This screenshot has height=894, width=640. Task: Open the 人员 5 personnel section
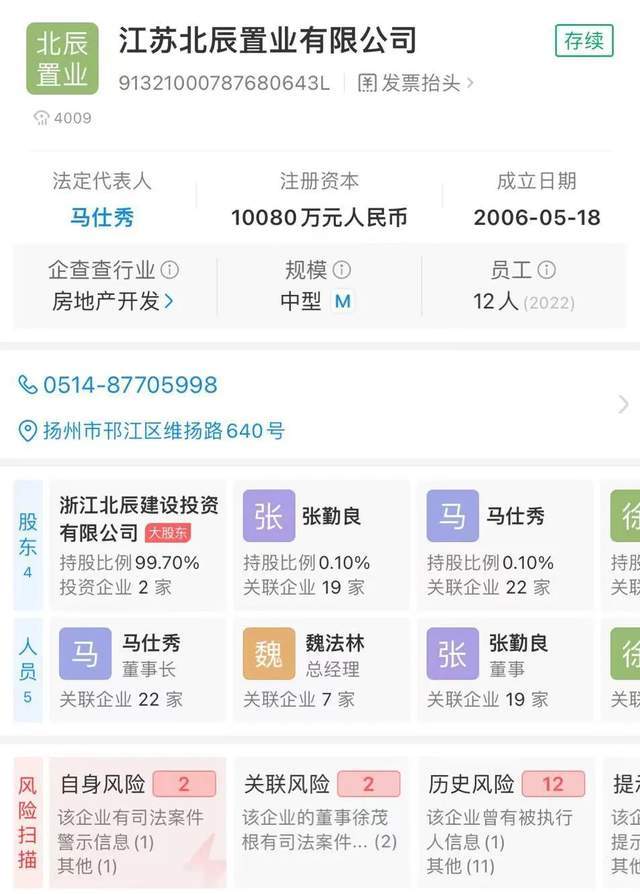click(28, 669)
